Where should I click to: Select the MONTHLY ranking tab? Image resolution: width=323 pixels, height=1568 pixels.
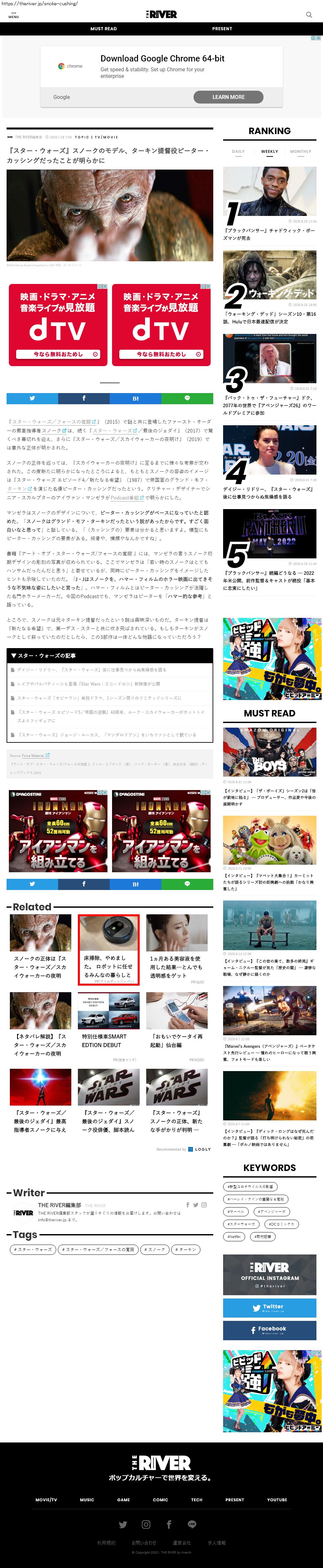(301, 152)
